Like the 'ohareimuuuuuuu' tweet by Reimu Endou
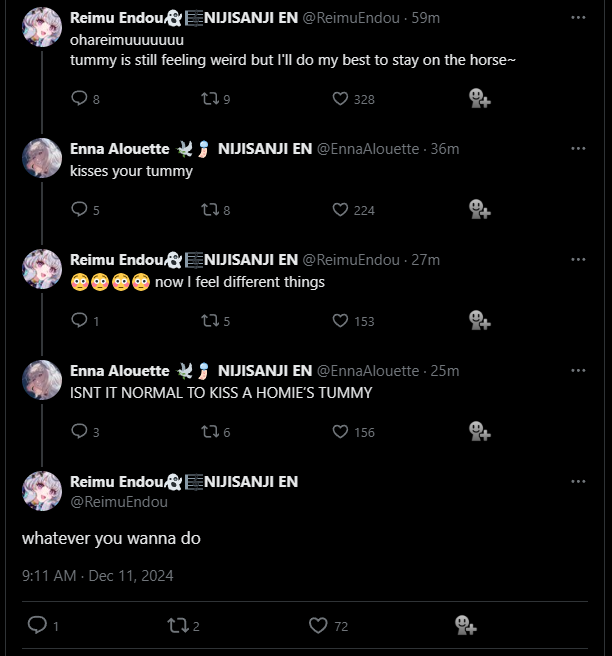The image size is (612, 656). click(x=340, y=99)
